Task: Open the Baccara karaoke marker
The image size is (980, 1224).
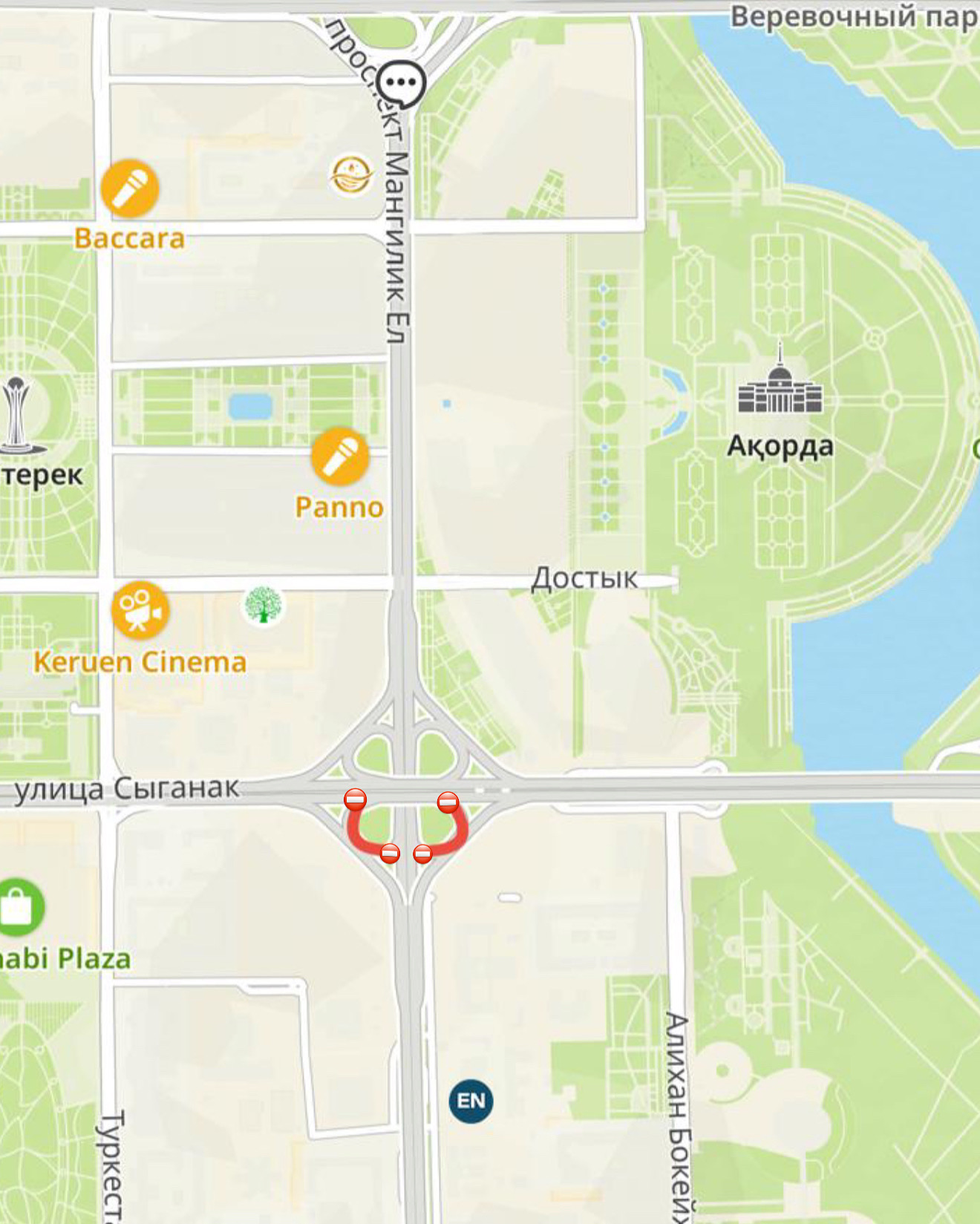Action: point(130,189)
